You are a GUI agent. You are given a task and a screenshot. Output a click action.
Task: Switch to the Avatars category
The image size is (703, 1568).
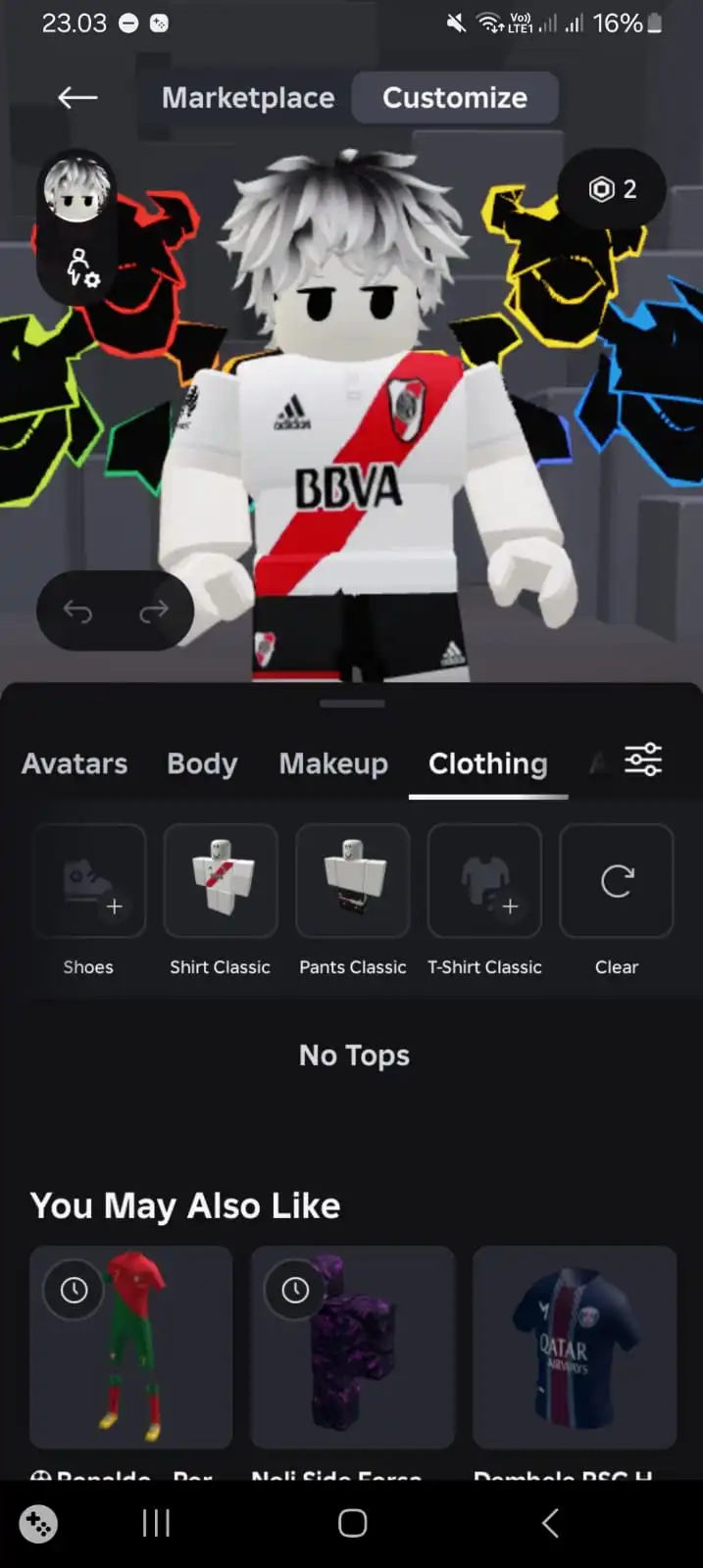point(75,763)
